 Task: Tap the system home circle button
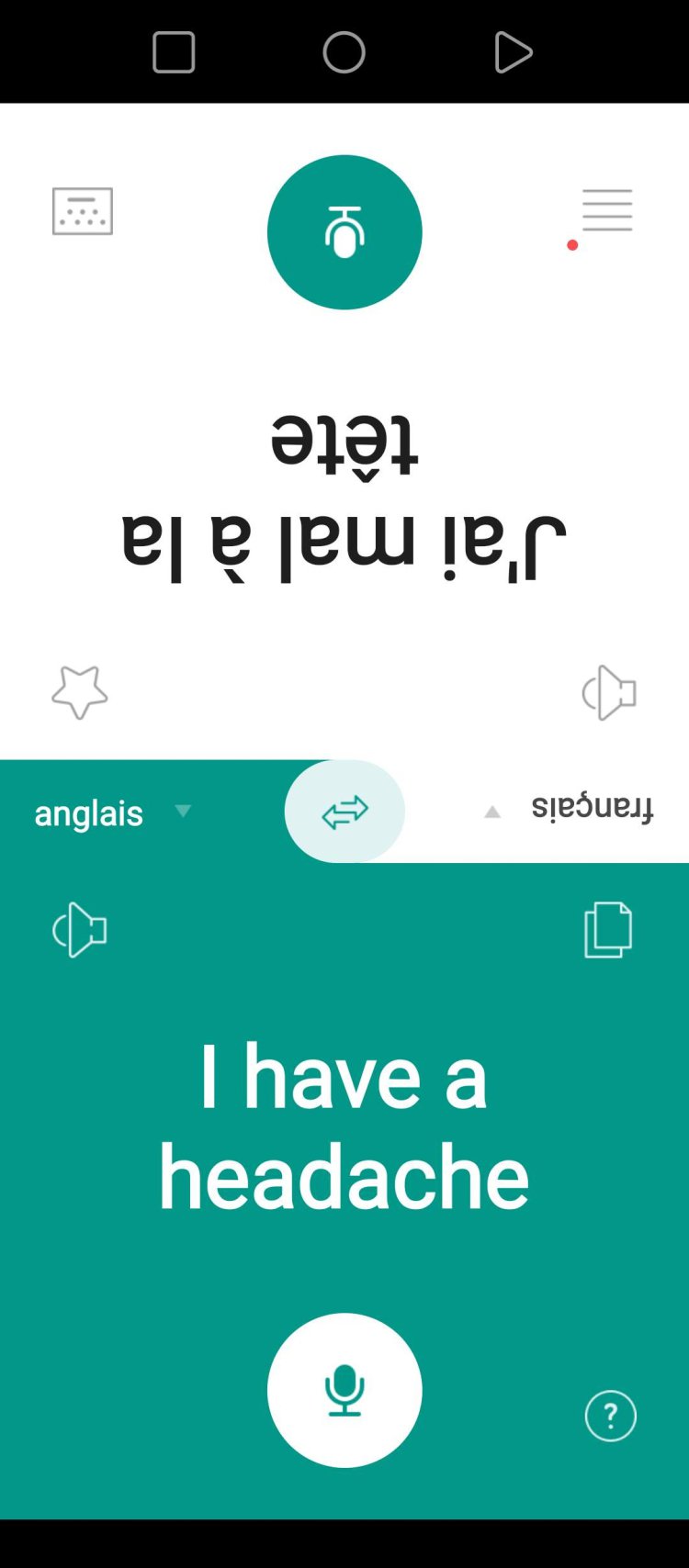click(344, 52)
